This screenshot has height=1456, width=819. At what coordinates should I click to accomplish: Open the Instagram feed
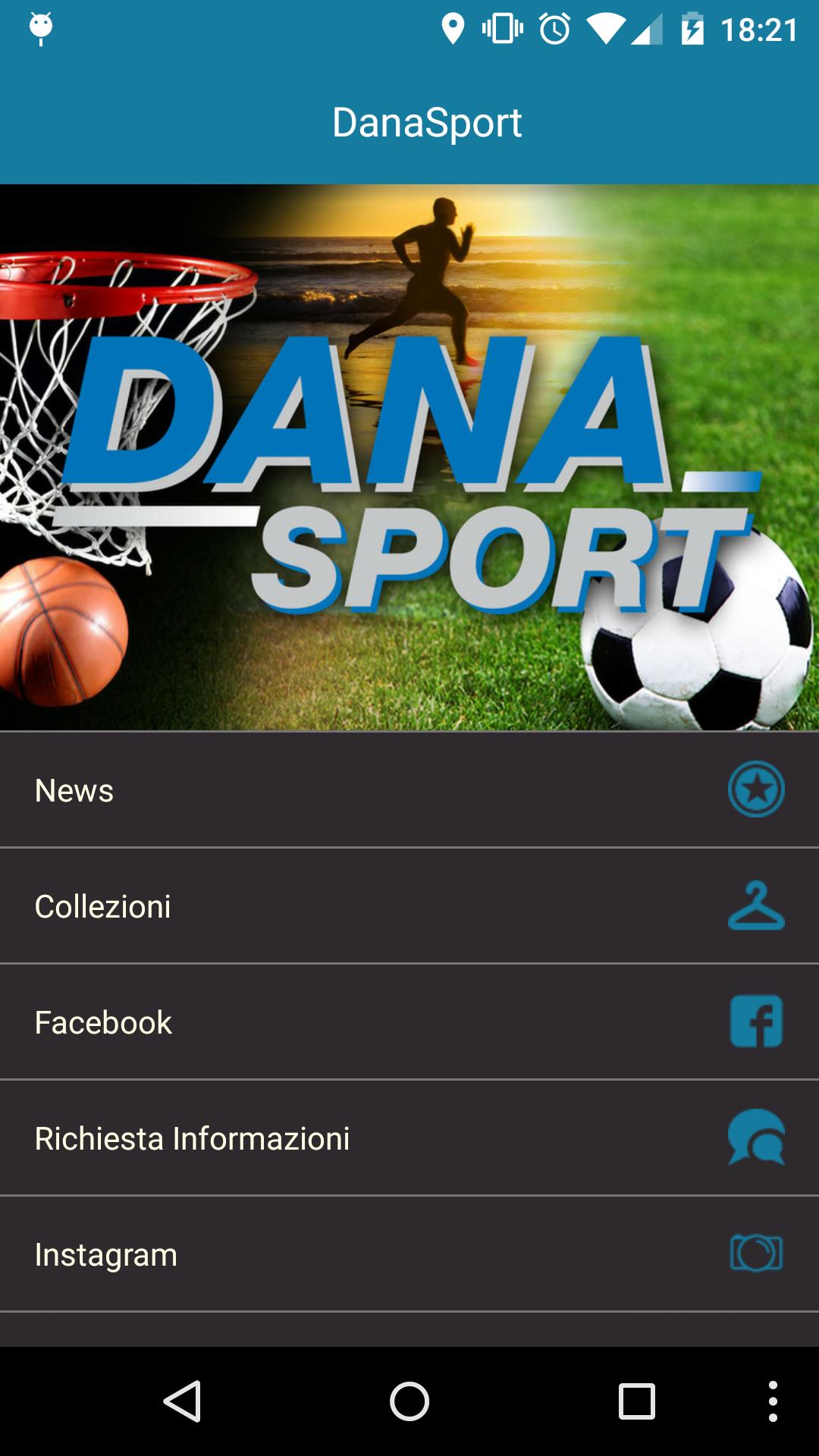[303, 1254]
